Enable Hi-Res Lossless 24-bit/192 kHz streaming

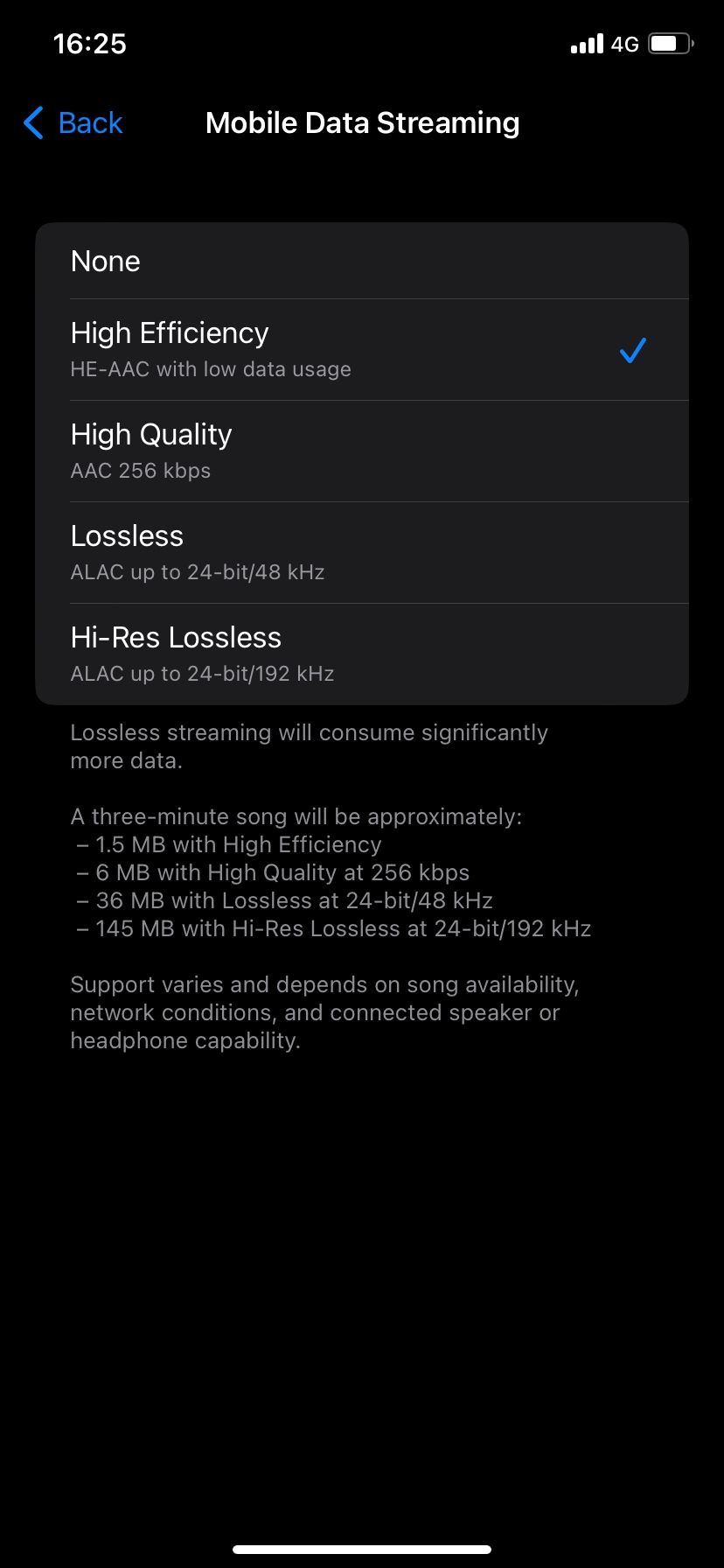[x=362, y=653]
